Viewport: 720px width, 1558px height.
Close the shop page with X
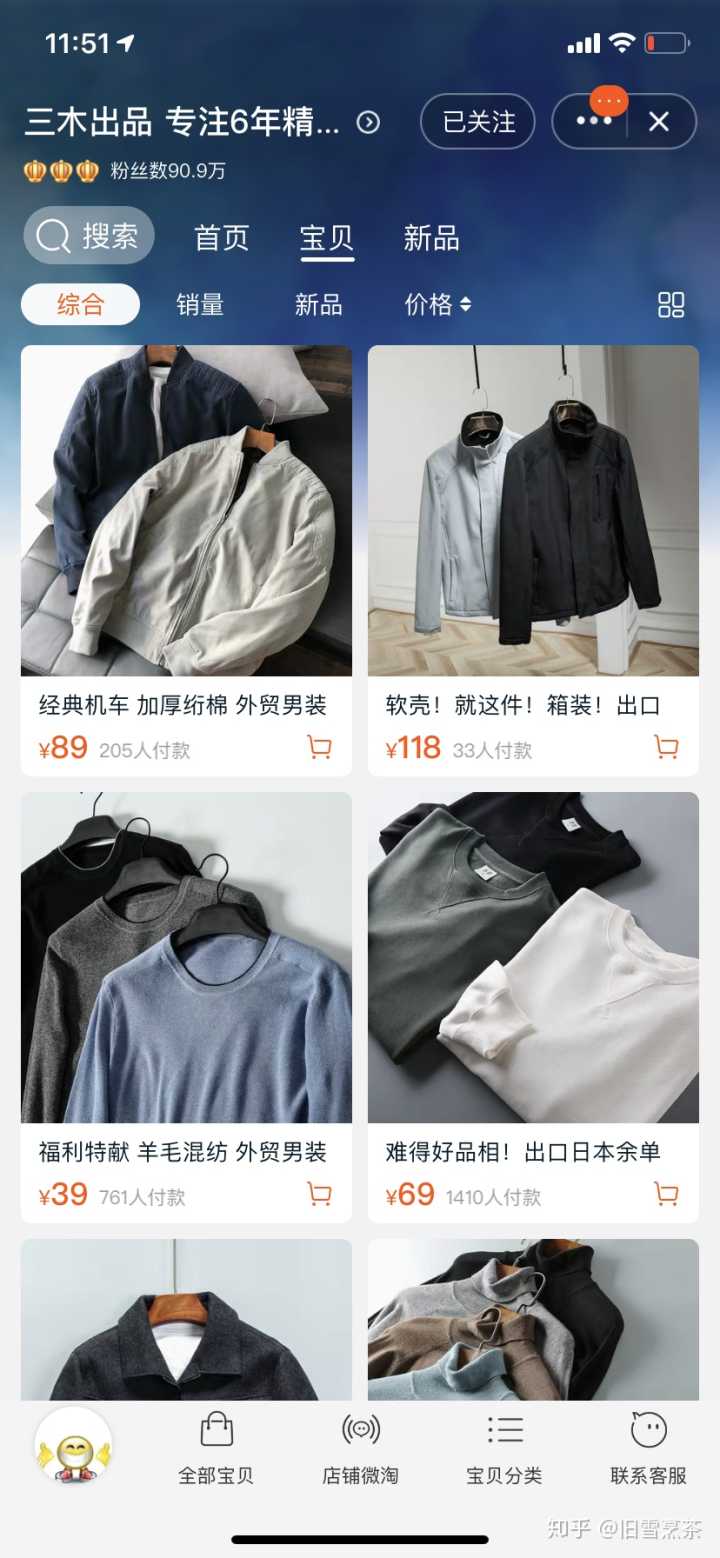point(659,122)
